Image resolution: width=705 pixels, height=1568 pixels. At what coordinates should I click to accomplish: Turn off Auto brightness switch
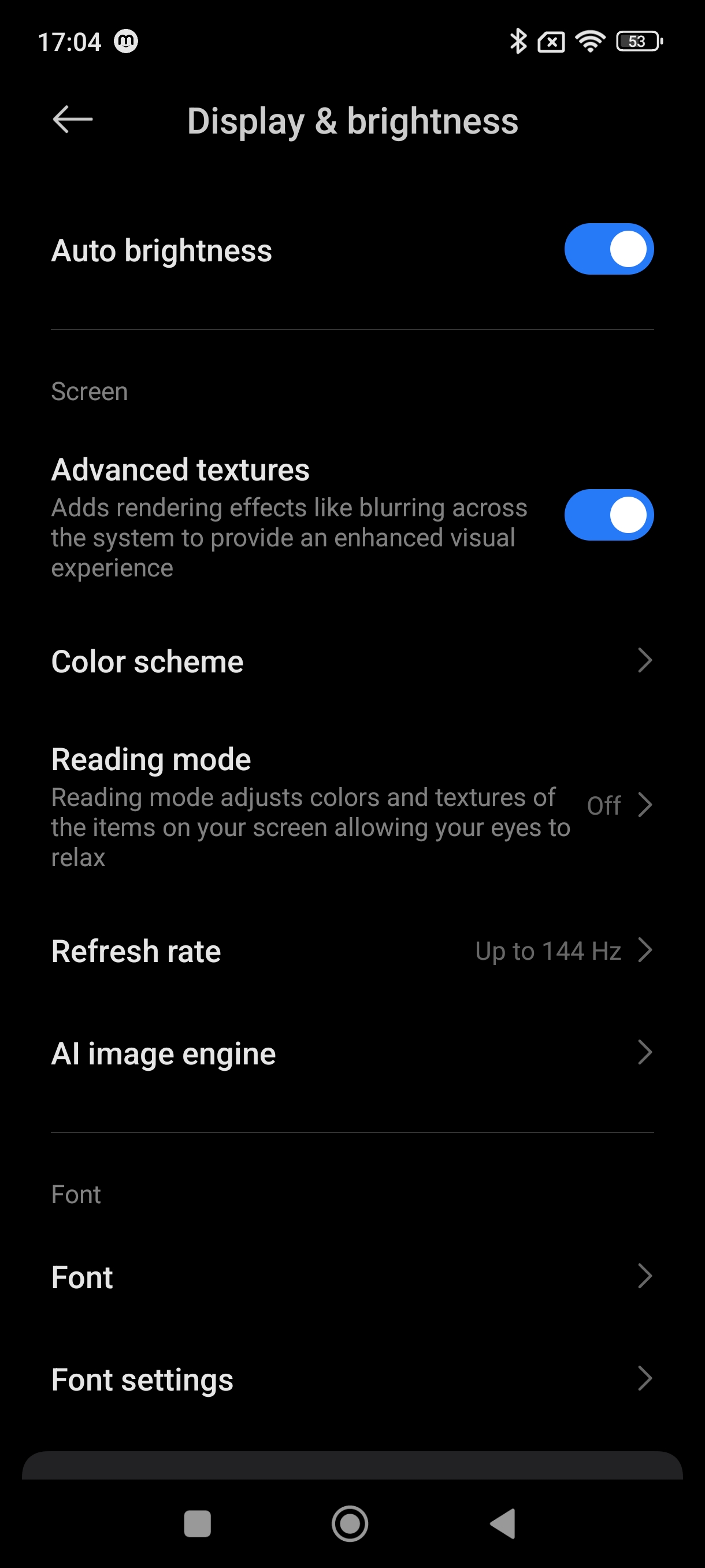[608, 250]
